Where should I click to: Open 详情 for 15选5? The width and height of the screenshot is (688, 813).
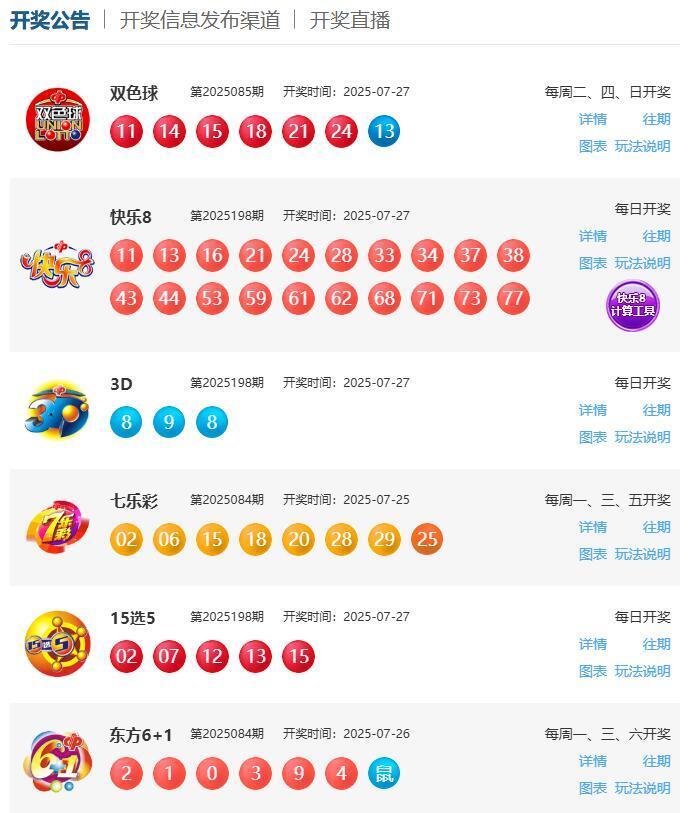592,644
